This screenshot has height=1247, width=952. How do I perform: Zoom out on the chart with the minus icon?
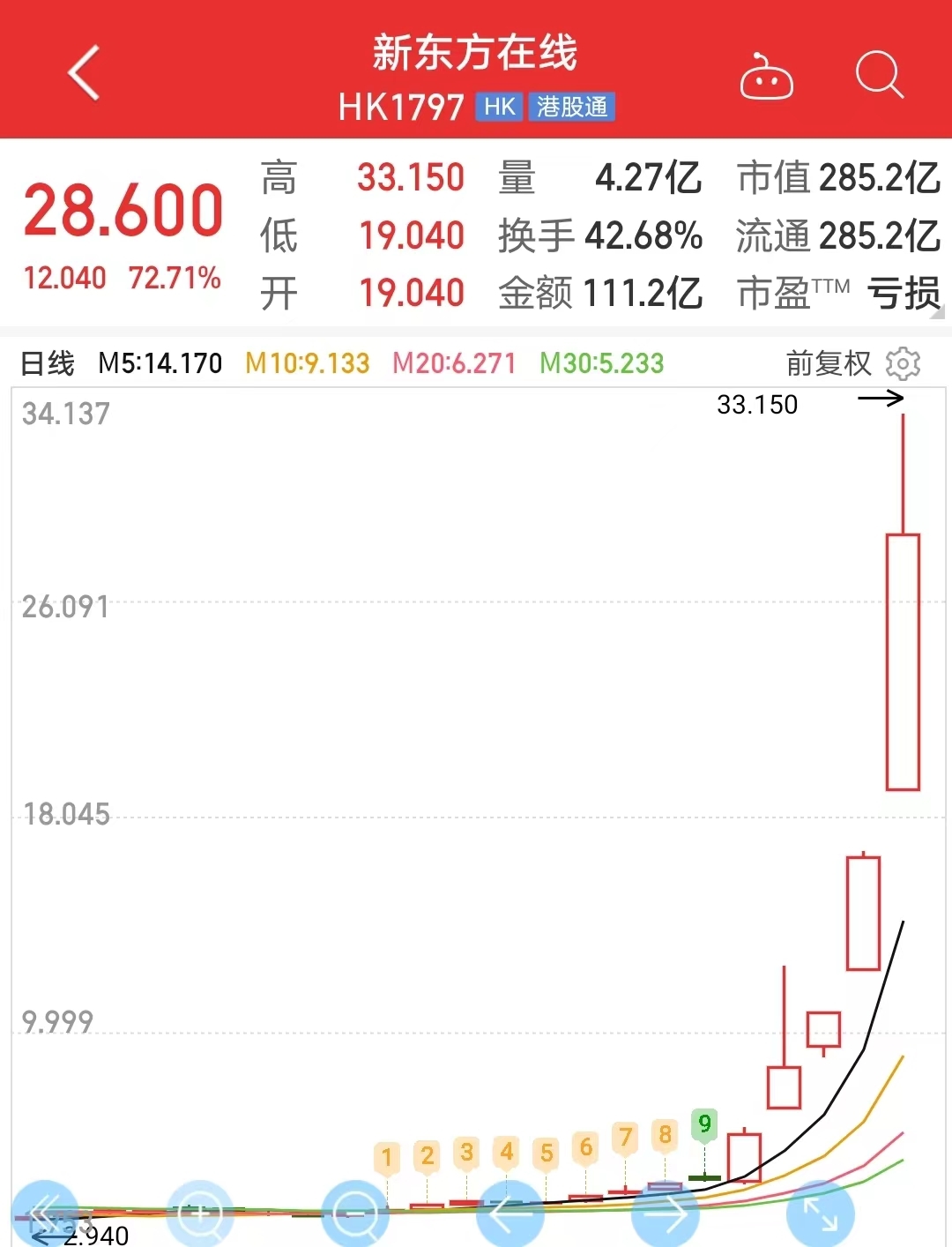coord(353,1213)
